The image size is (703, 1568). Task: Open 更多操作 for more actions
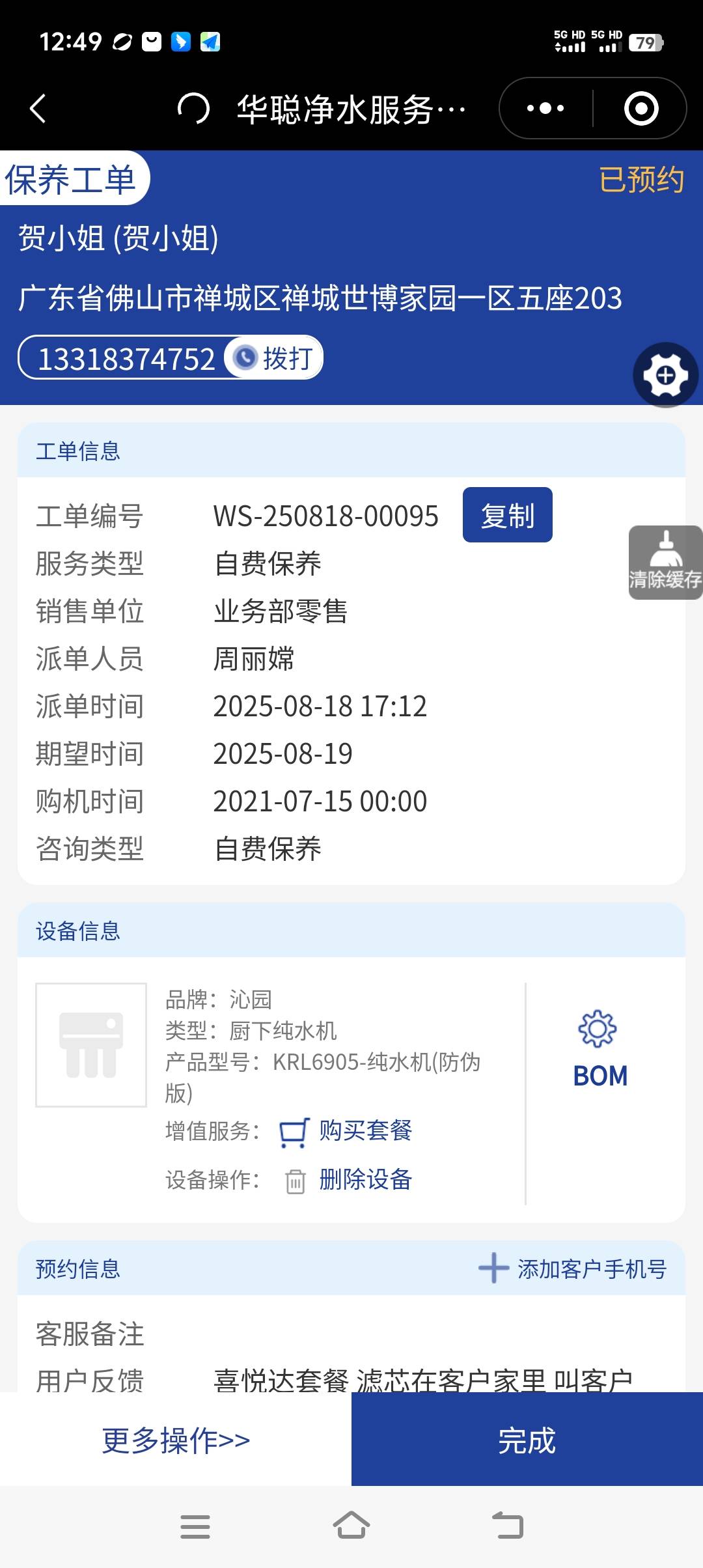click(x=176, y=1440)
